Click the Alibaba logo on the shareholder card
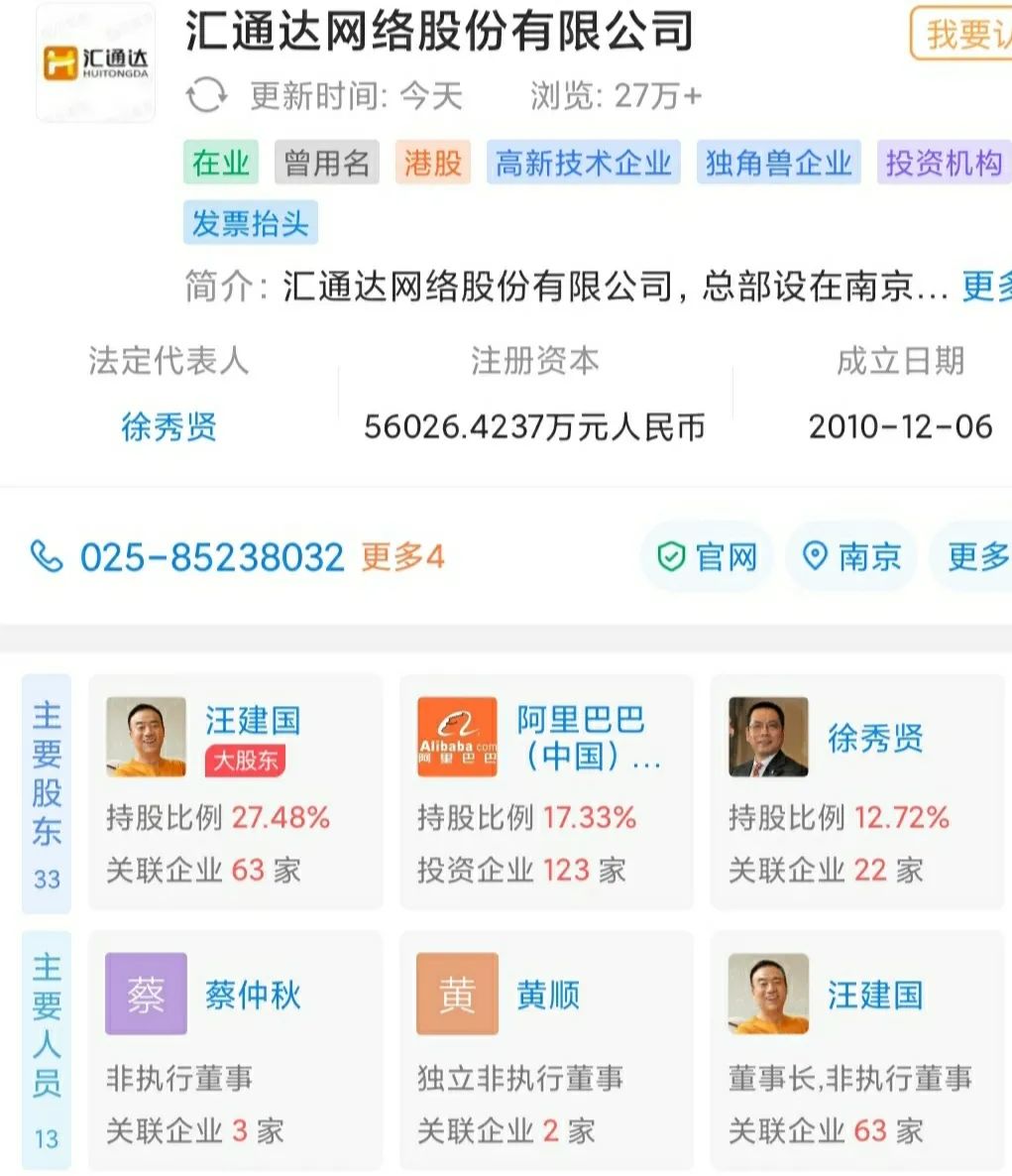The image size is (1012, 1176). (457, 737)
